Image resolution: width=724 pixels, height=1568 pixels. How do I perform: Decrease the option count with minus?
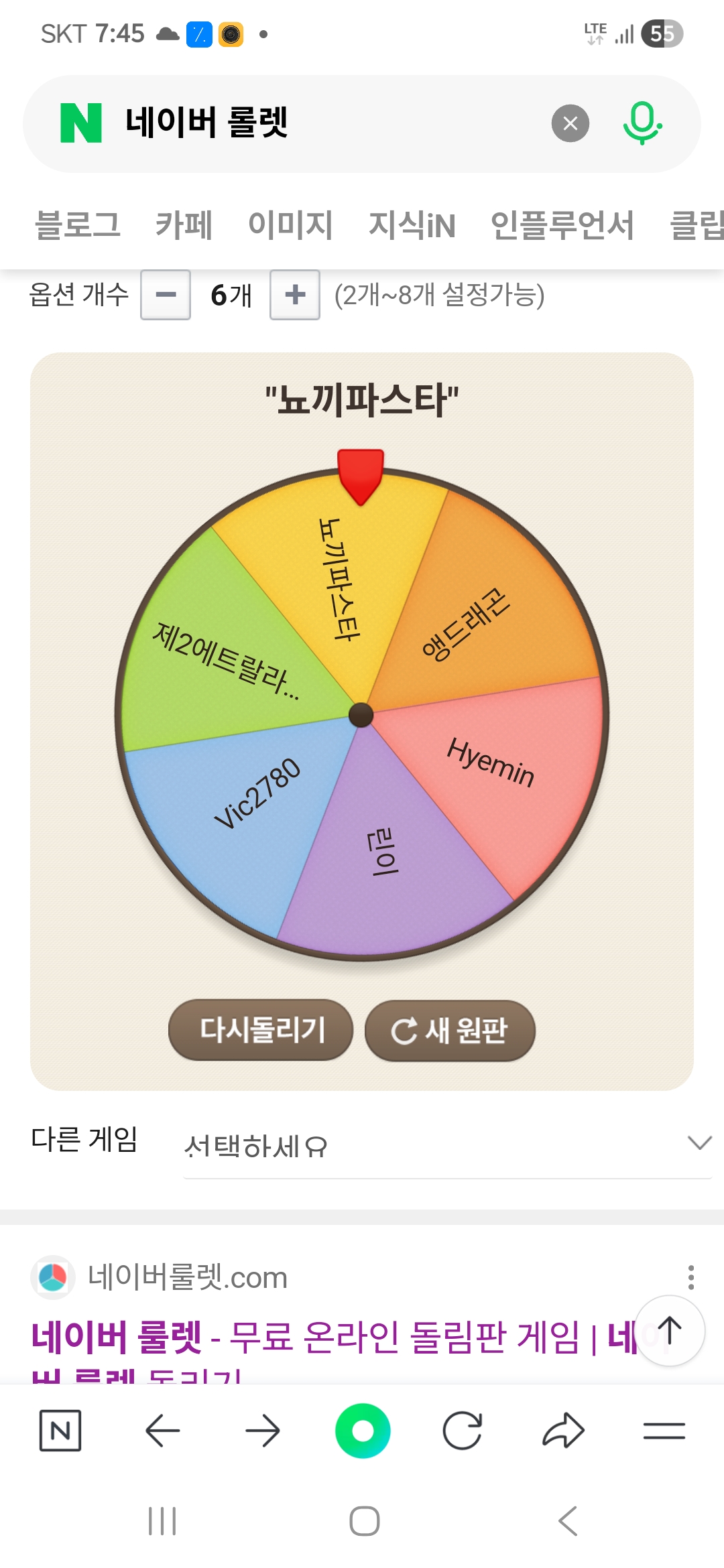[x=166, y=295]
